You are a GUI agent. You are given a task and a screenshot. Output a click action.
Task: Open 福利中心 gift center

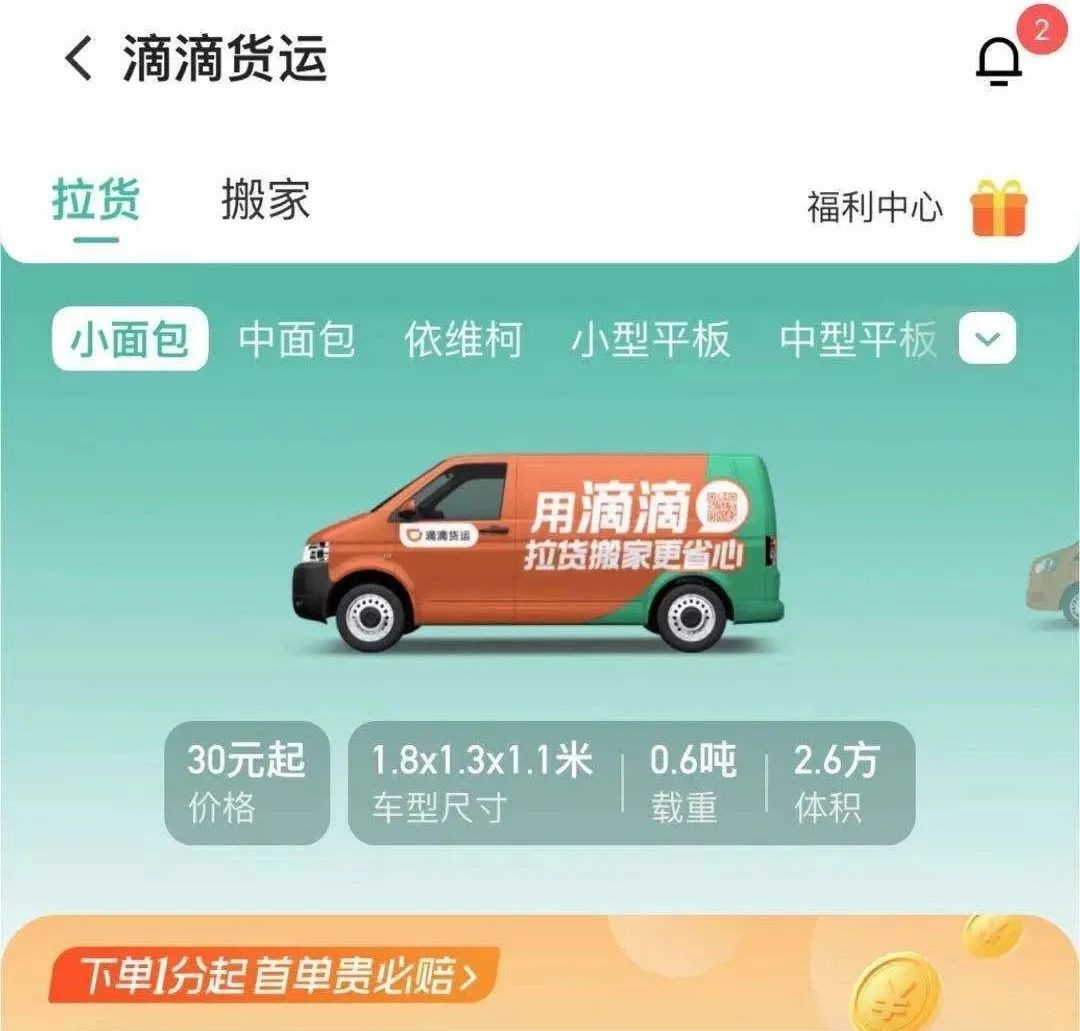click(917, 208)
